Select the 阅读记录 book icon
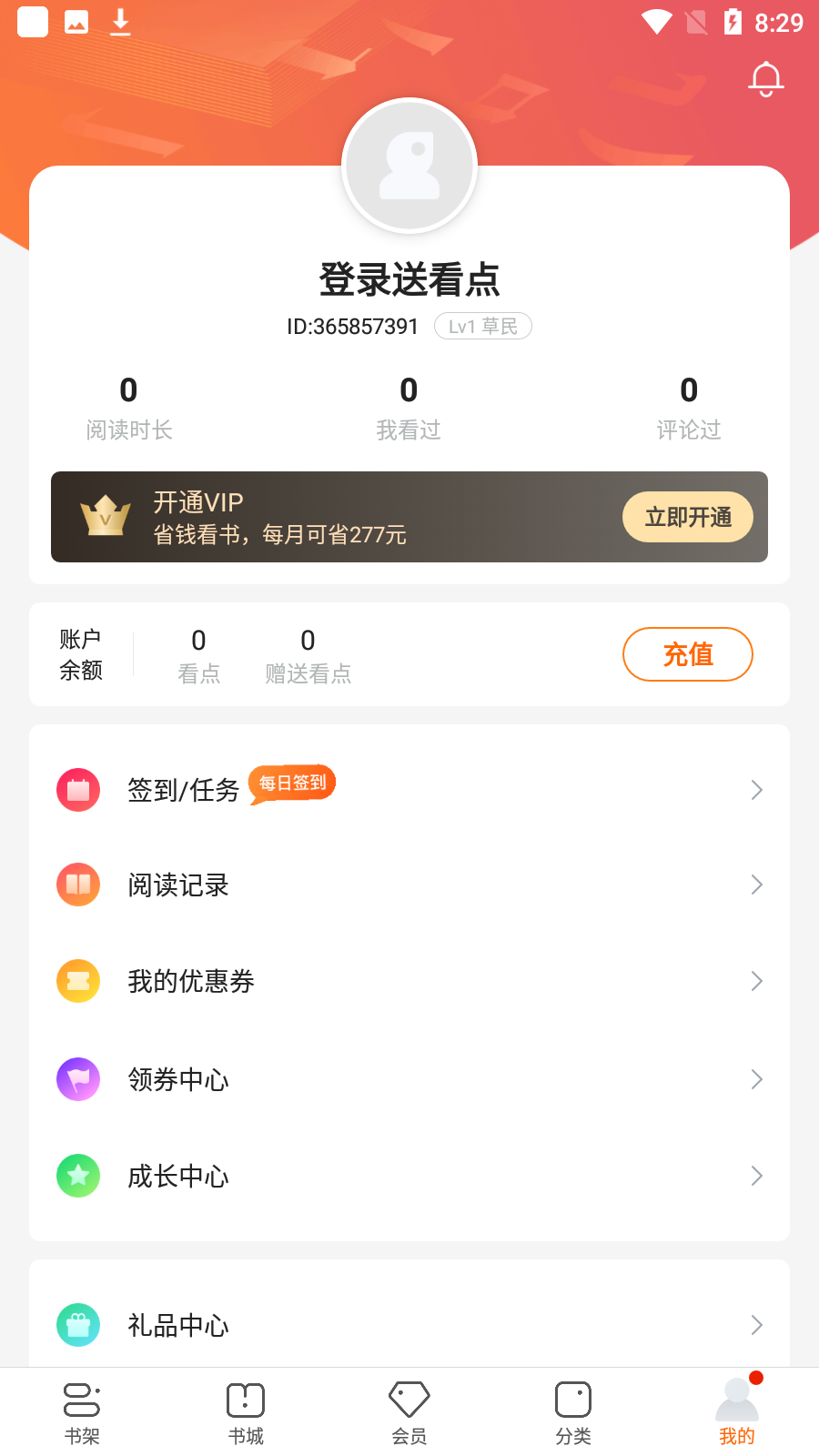Screen dimensions: 819x1456 point(77,884)
